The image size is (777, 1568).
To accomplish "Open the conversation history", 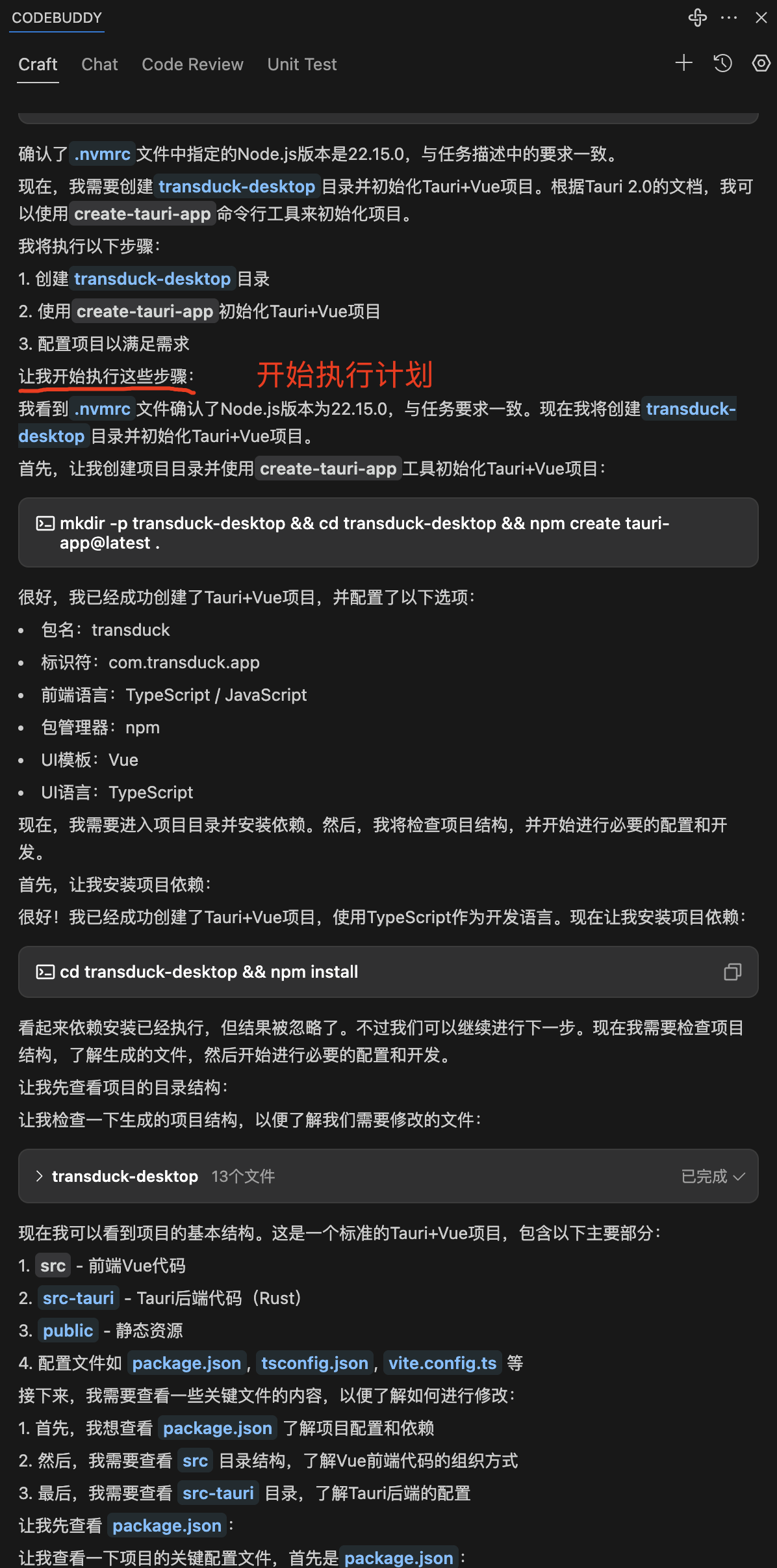I will click(x=722, y=63).
